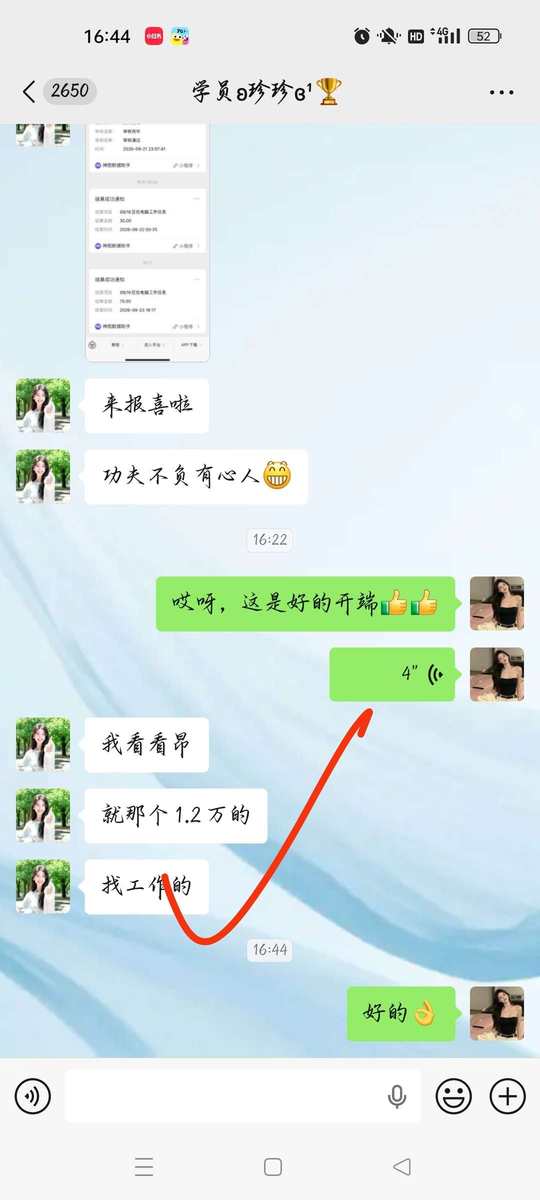Tap the system back button

click(402, 1167)
